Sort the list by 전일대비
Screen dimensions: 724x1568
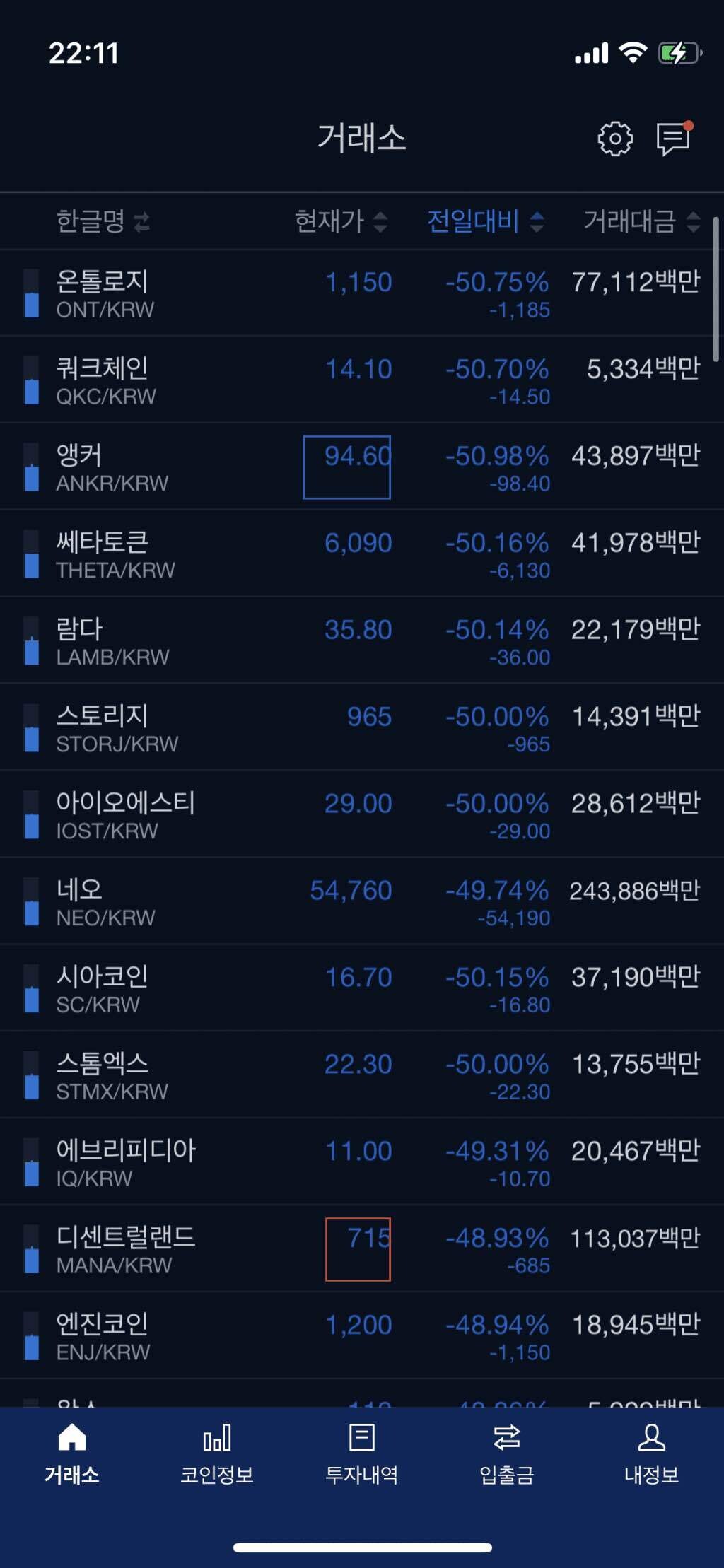(x=485, y=221)
